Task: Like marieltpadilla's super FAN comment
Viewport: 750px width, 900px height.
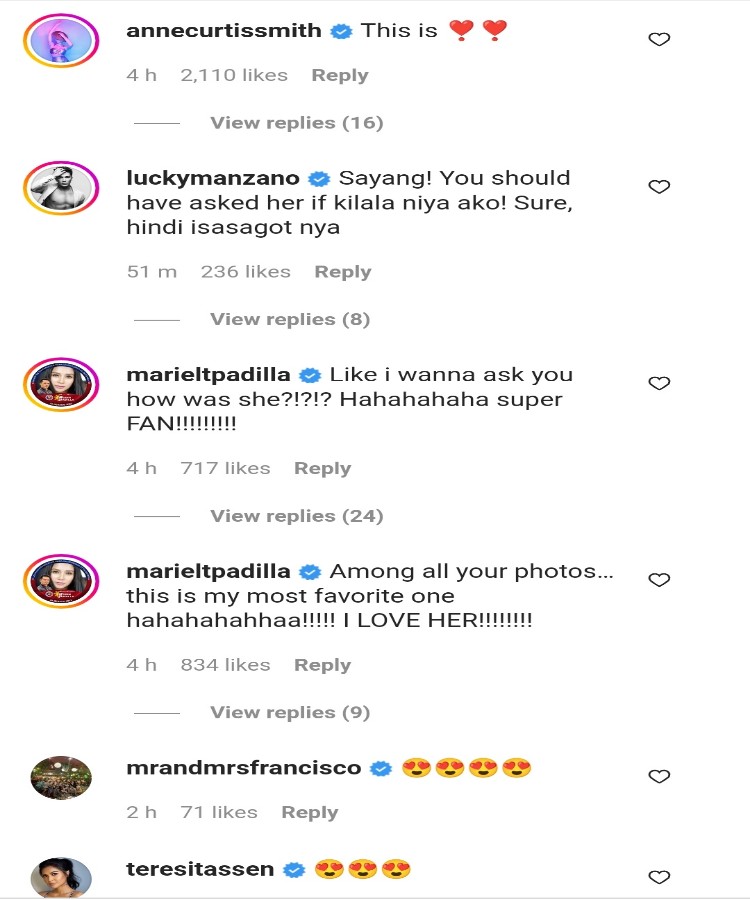Action: pos(659,384)
